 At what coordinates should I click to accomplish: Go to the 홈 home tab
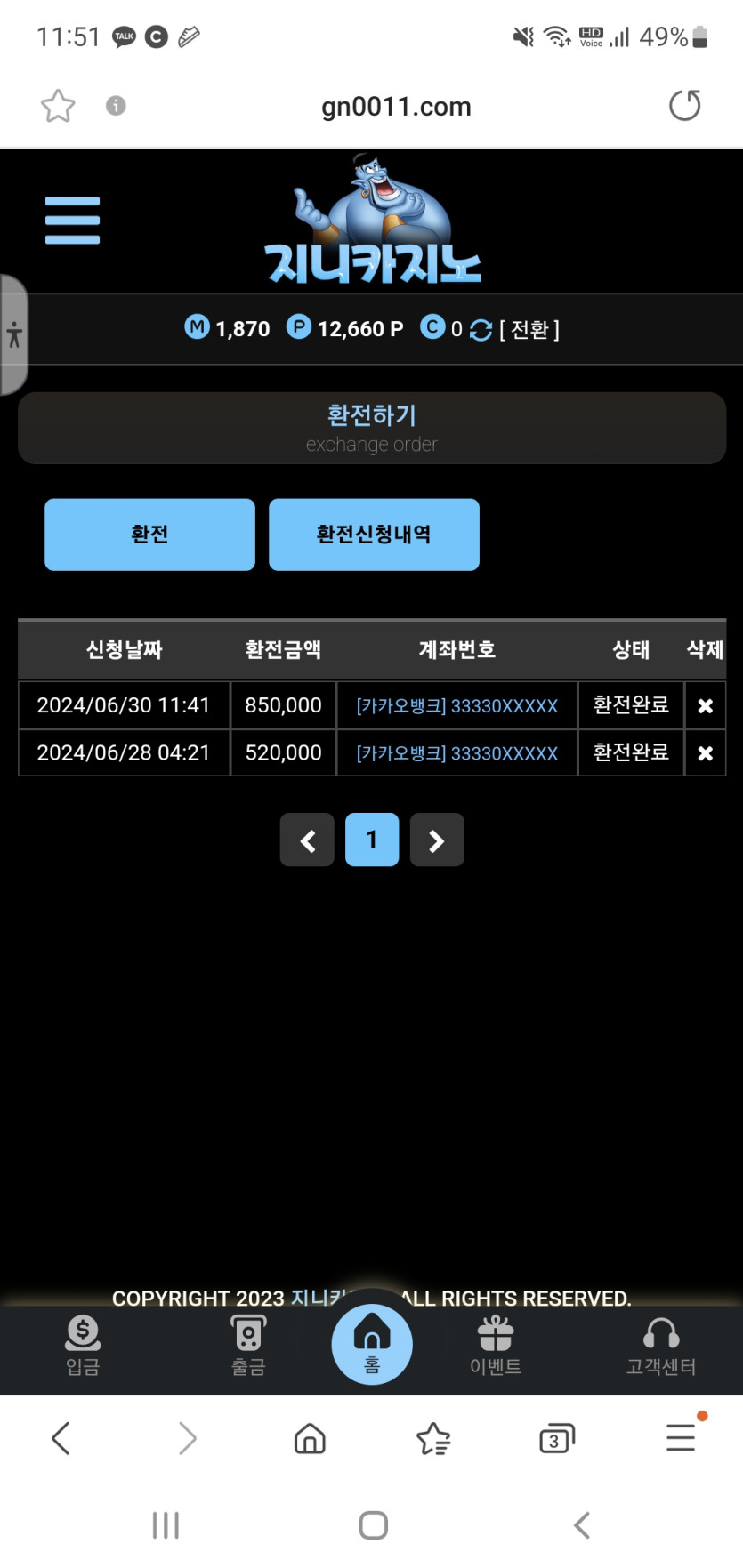(372, 1345)
